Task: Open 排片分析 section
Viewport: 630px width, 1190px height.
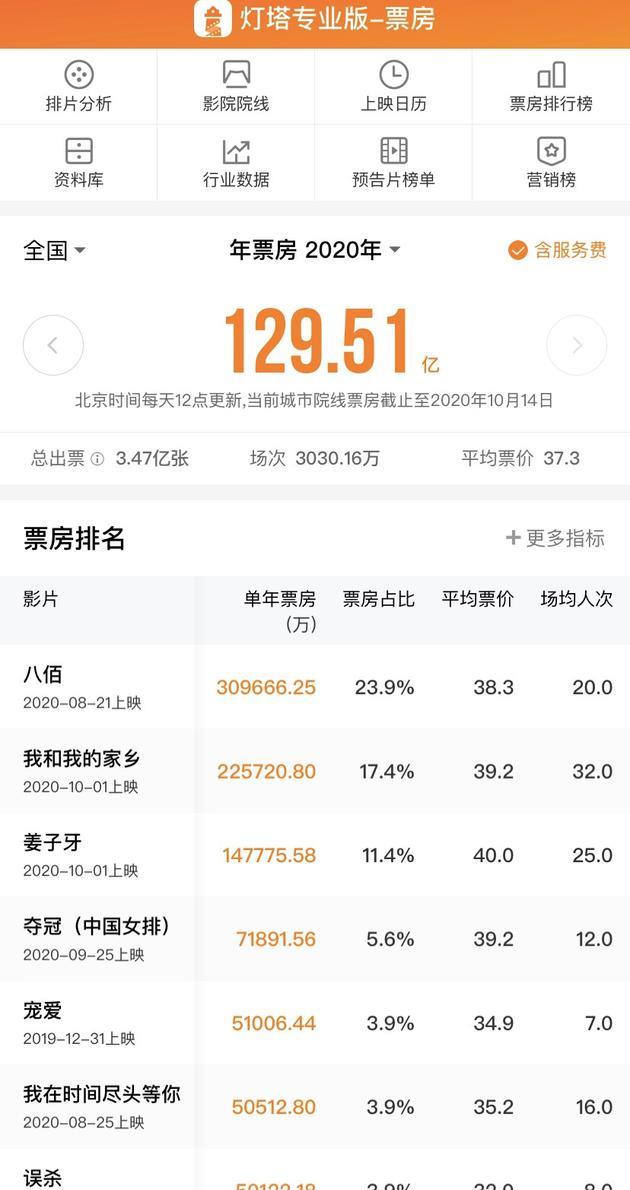Action: pyautogui.click(x=78, y=87)
